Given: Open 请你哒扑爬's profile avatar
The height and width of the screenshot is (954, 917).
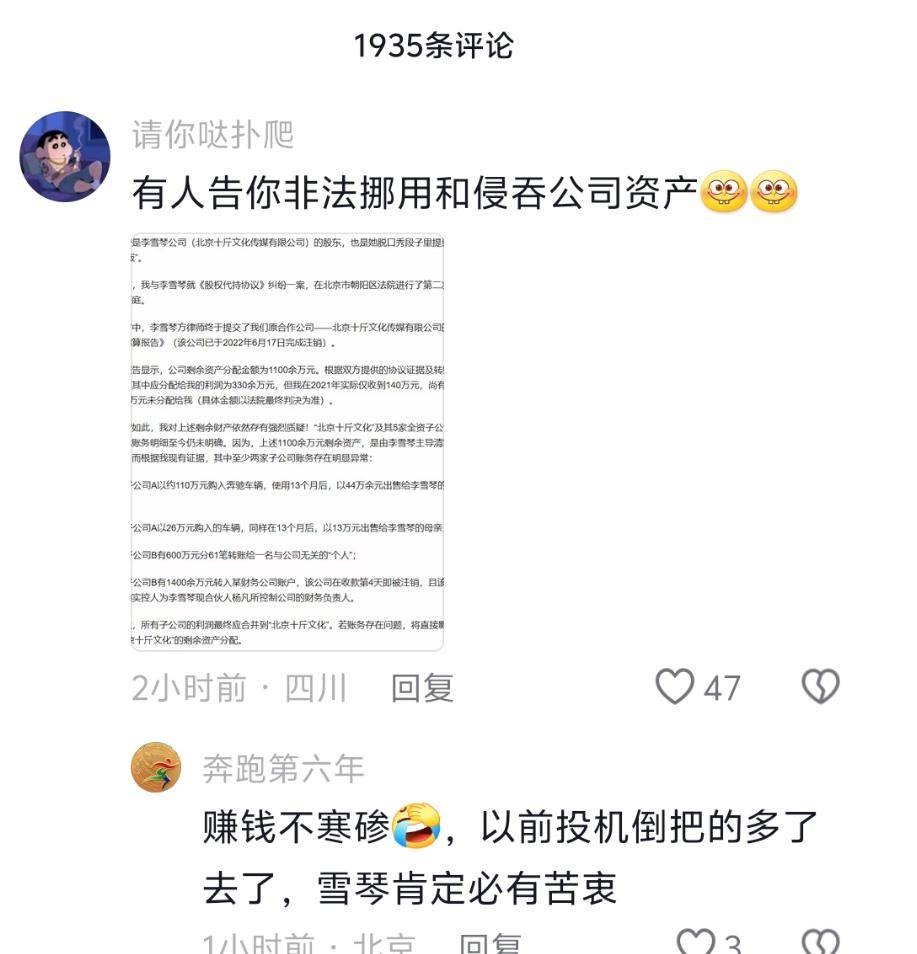Looking at the screenshot, I should pyautogui.click(x=65, y=156).
